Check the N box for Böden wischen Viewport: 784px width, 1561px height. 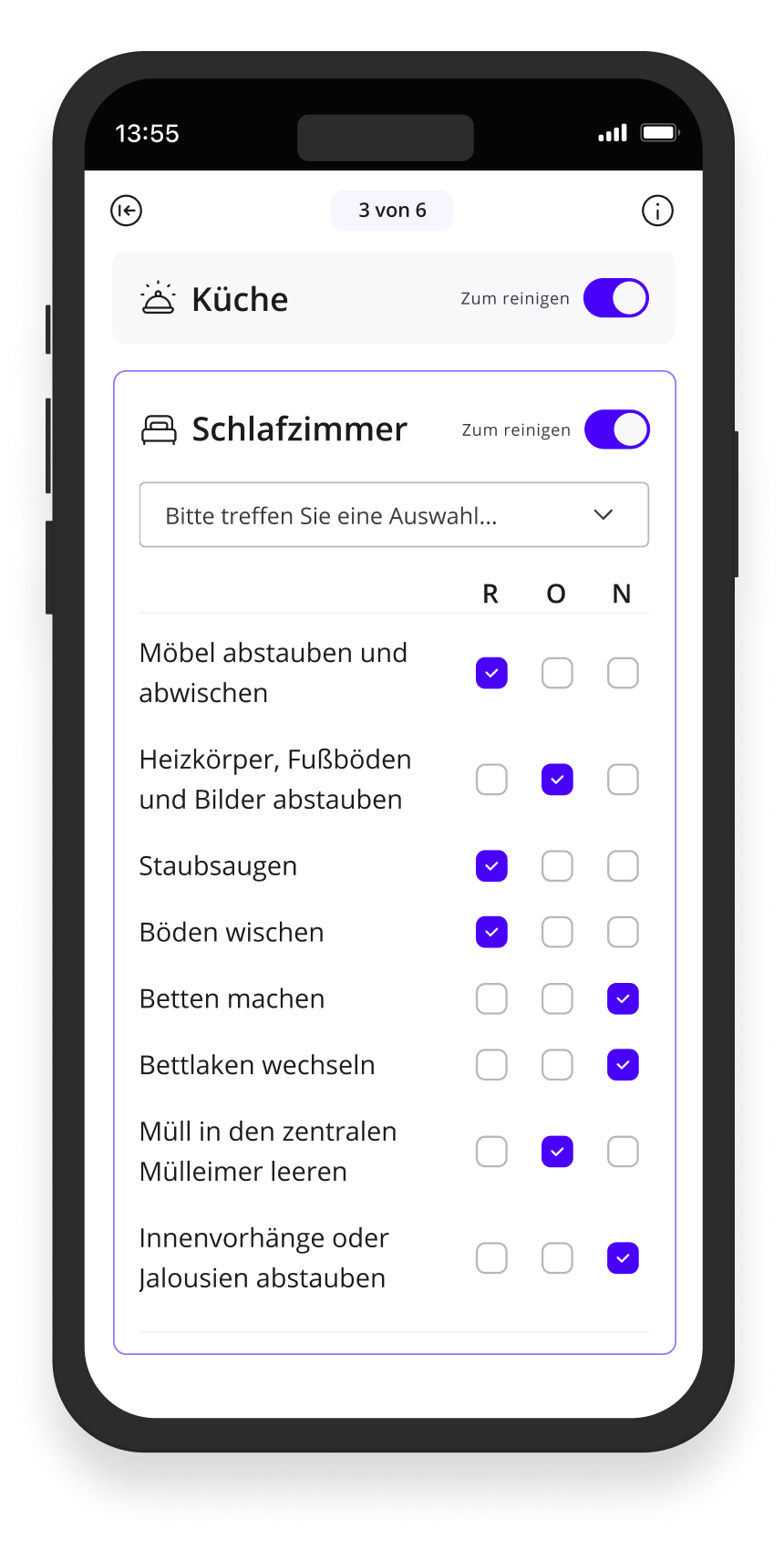point(623,932)
